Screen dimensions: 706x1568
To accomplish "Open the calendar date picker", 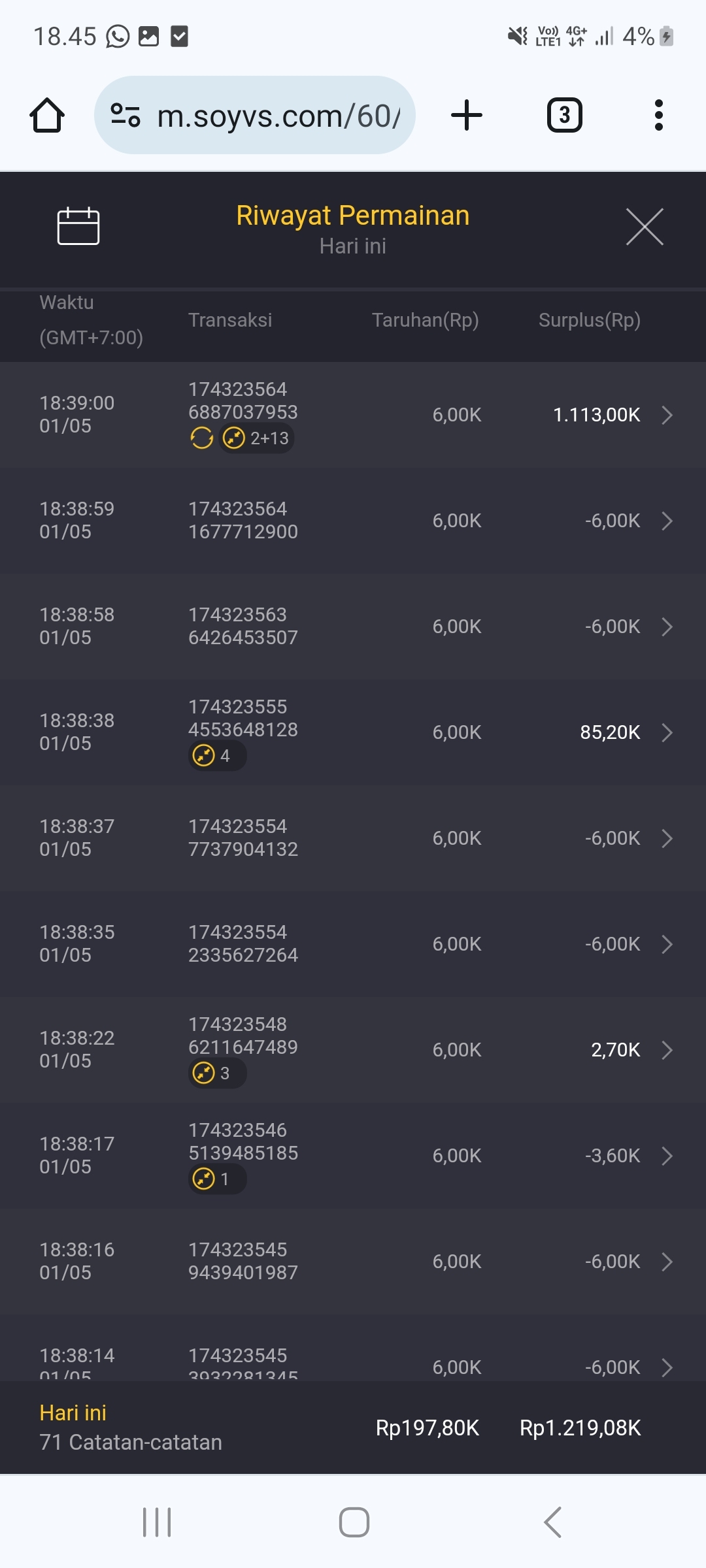I will coord(78,226).
